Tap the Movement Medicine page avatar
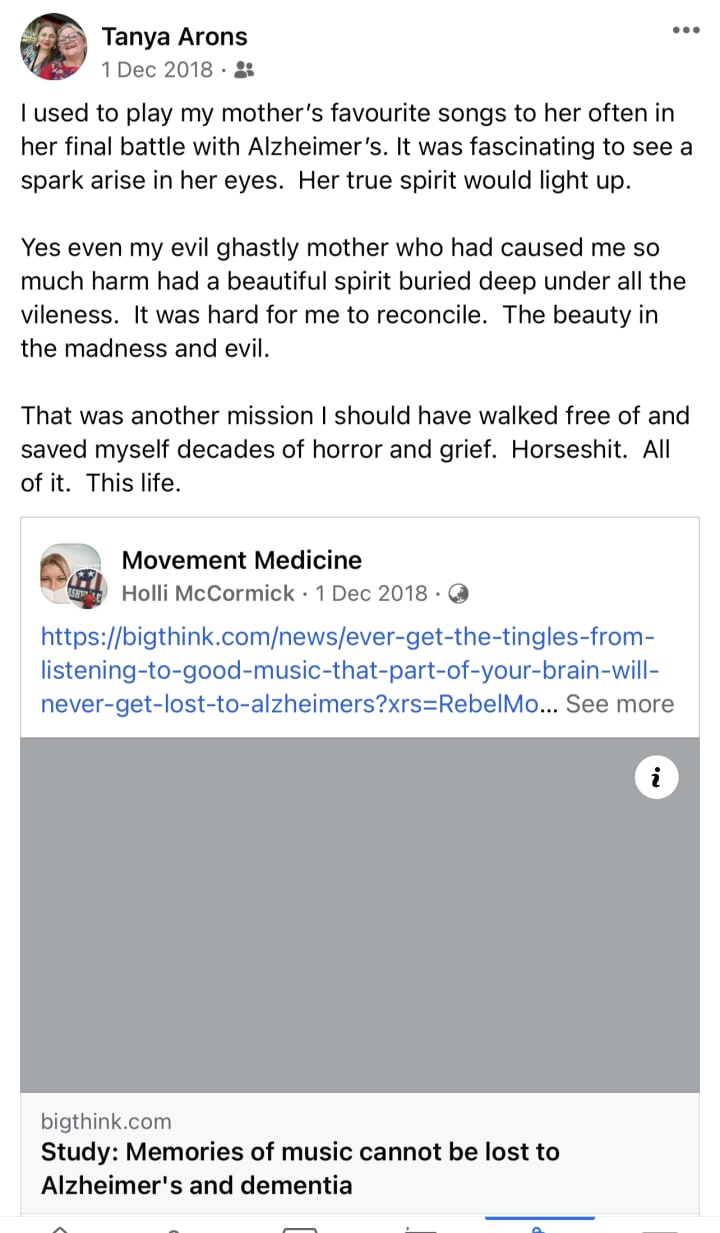The image size is (720, 1233). 70,576
